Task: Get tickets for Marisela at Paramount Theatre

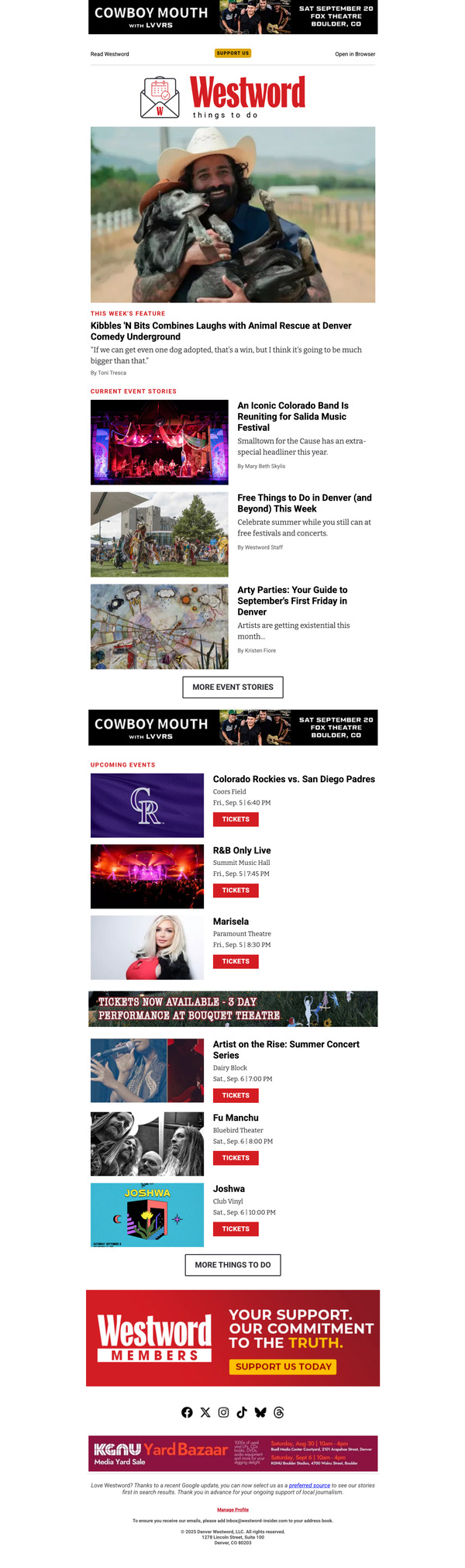Action: (236, 961)
